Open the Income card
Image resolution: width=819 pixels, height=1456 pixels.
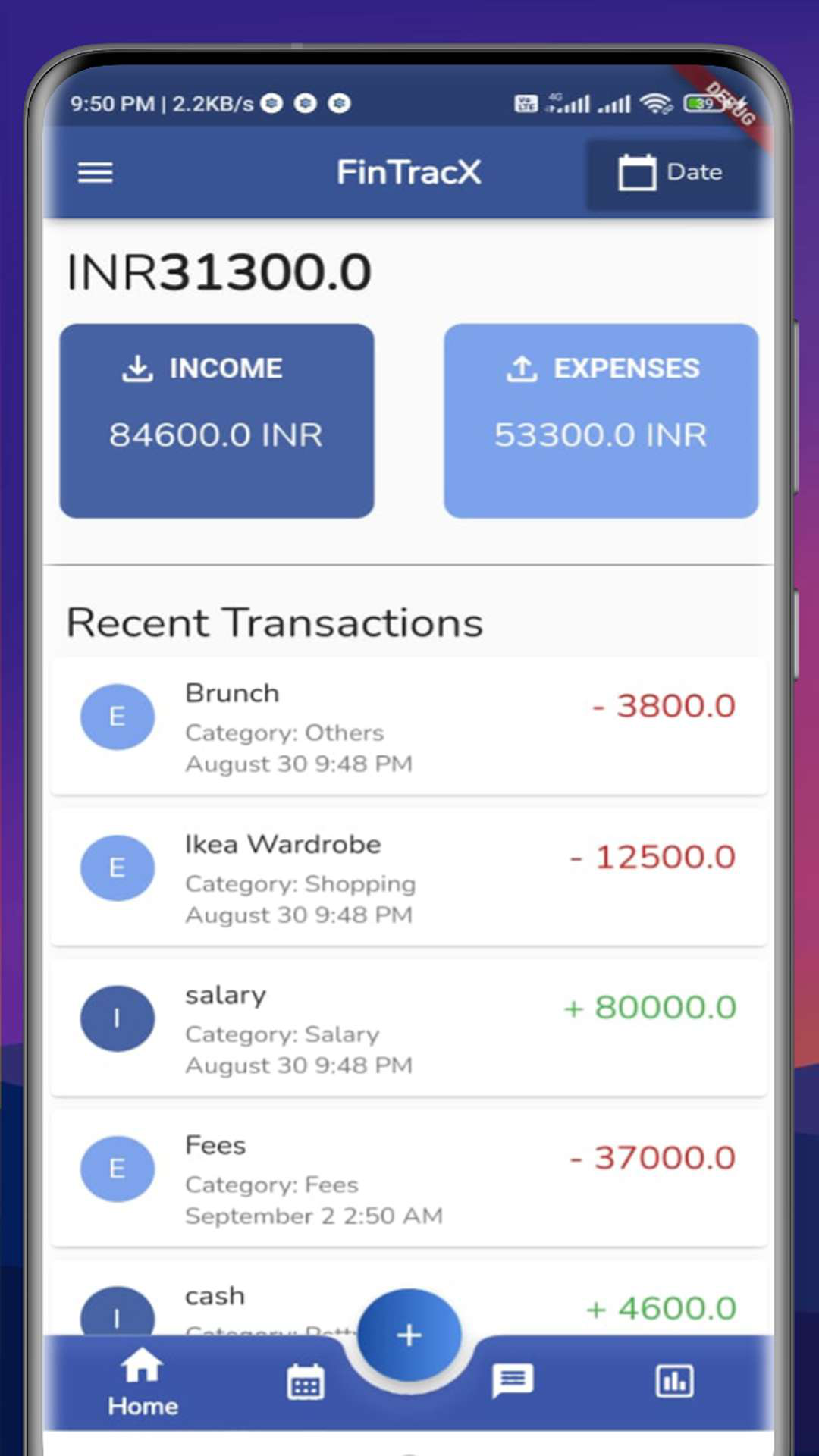pyautogui.click(x=217, y=421)
